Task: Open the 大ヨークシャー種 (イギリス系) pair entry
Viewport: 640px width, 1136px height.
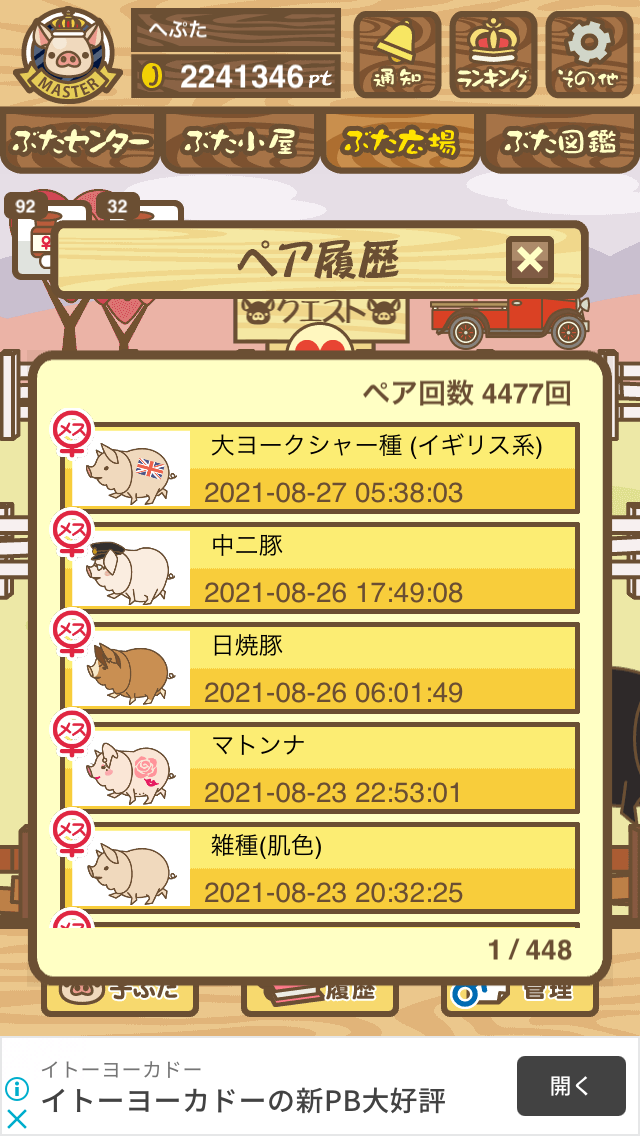Action: point(320,468)
